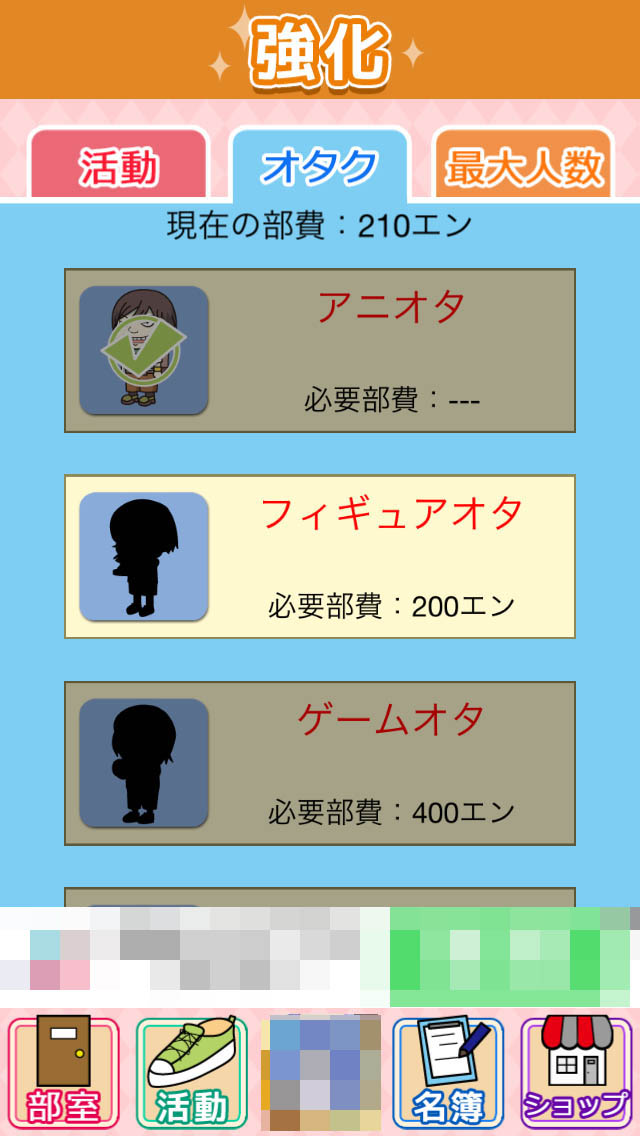Visit the ショップ
This screenshot has width=640, height=1136.
click(x=576, y=1072)
